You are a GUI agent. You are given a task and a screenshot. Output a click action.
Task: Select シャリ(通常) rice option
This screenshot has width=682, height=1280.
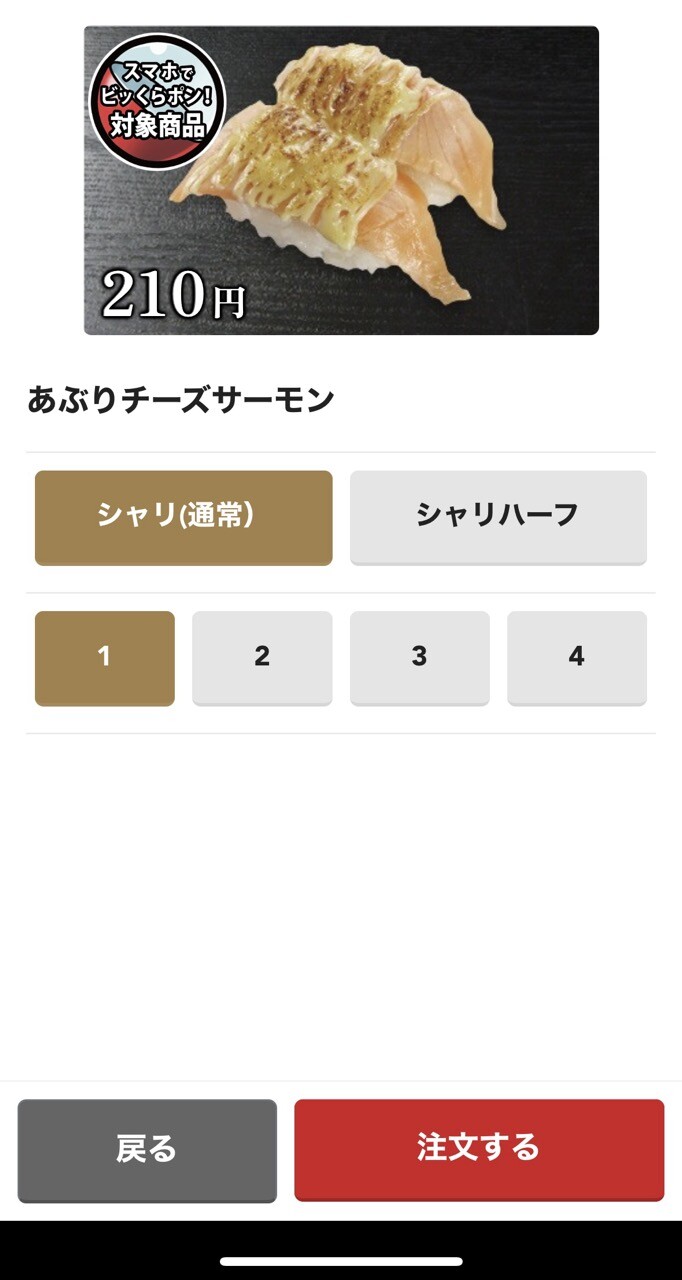tap(183, 517)
